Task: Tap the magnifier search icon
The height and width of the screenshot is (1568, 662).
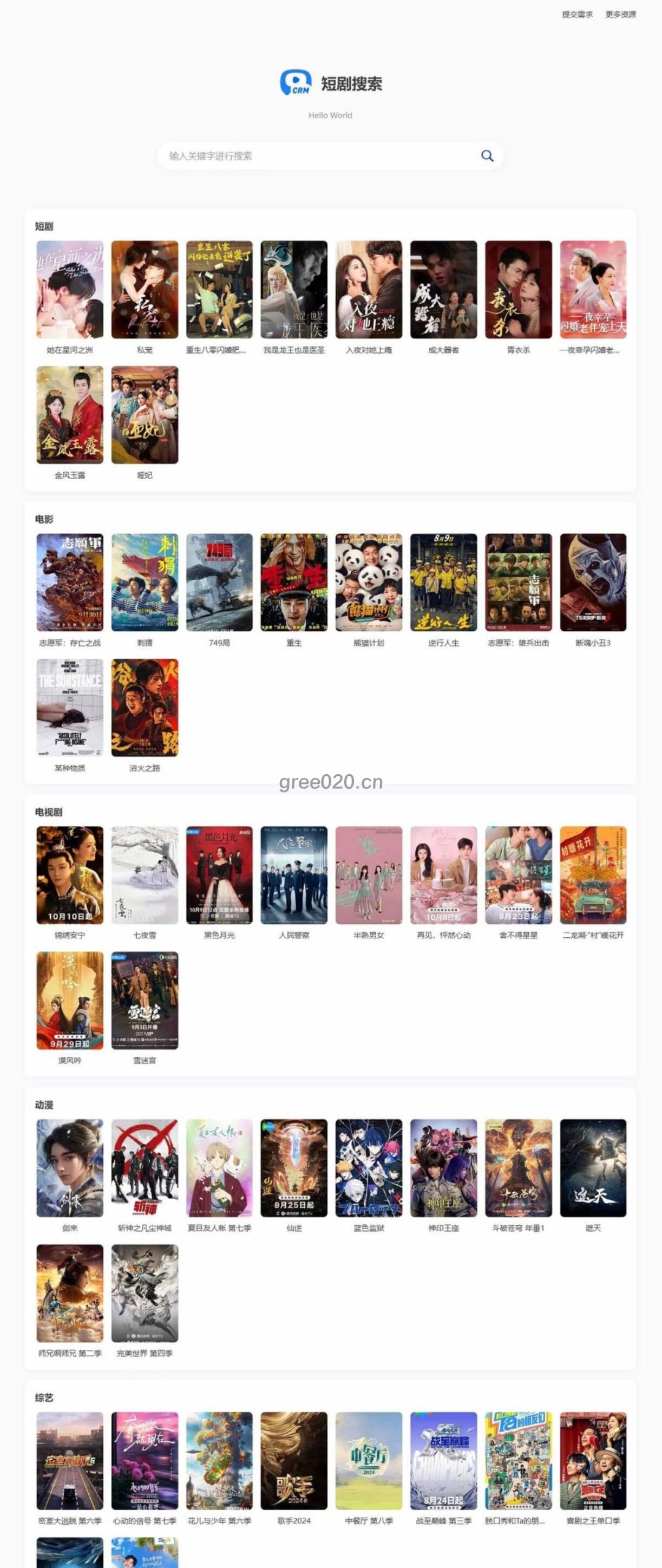Action: pos(487,156)
